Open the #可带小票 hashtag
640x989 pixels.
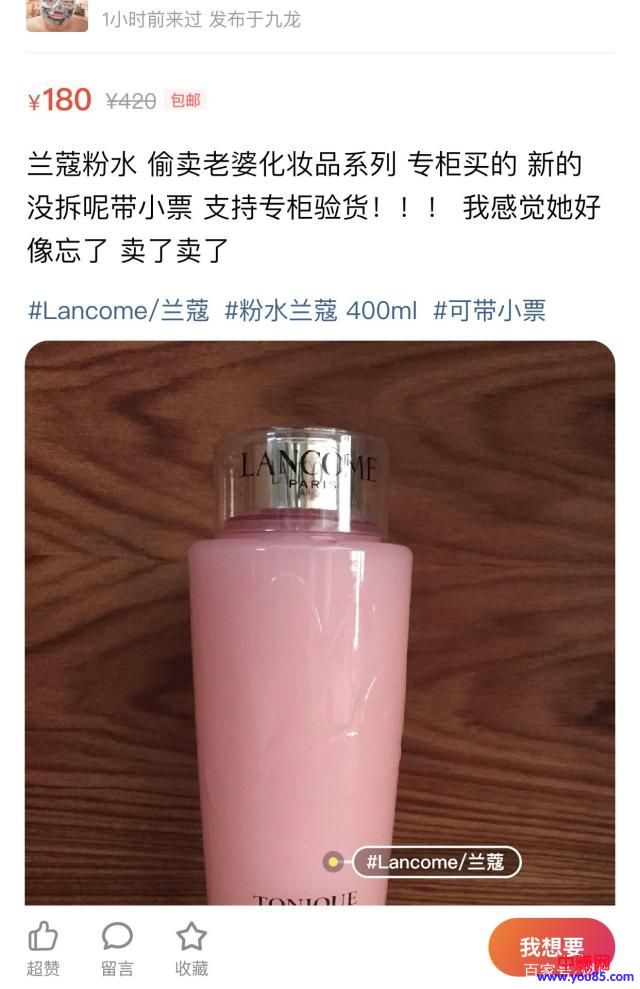[489, 310]
